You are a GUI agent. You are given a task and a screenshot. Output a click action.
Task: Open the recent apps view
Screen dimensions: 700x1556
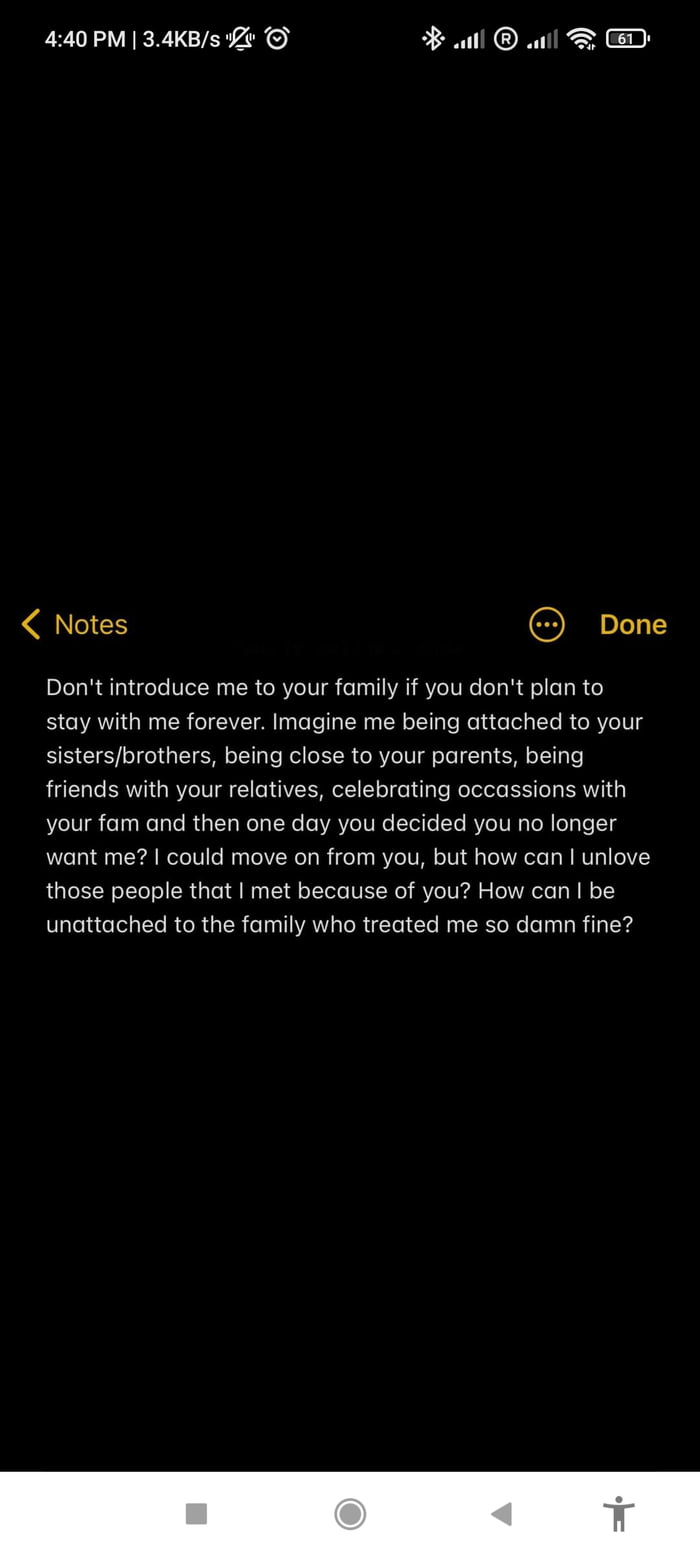[x=196, y=1514]
